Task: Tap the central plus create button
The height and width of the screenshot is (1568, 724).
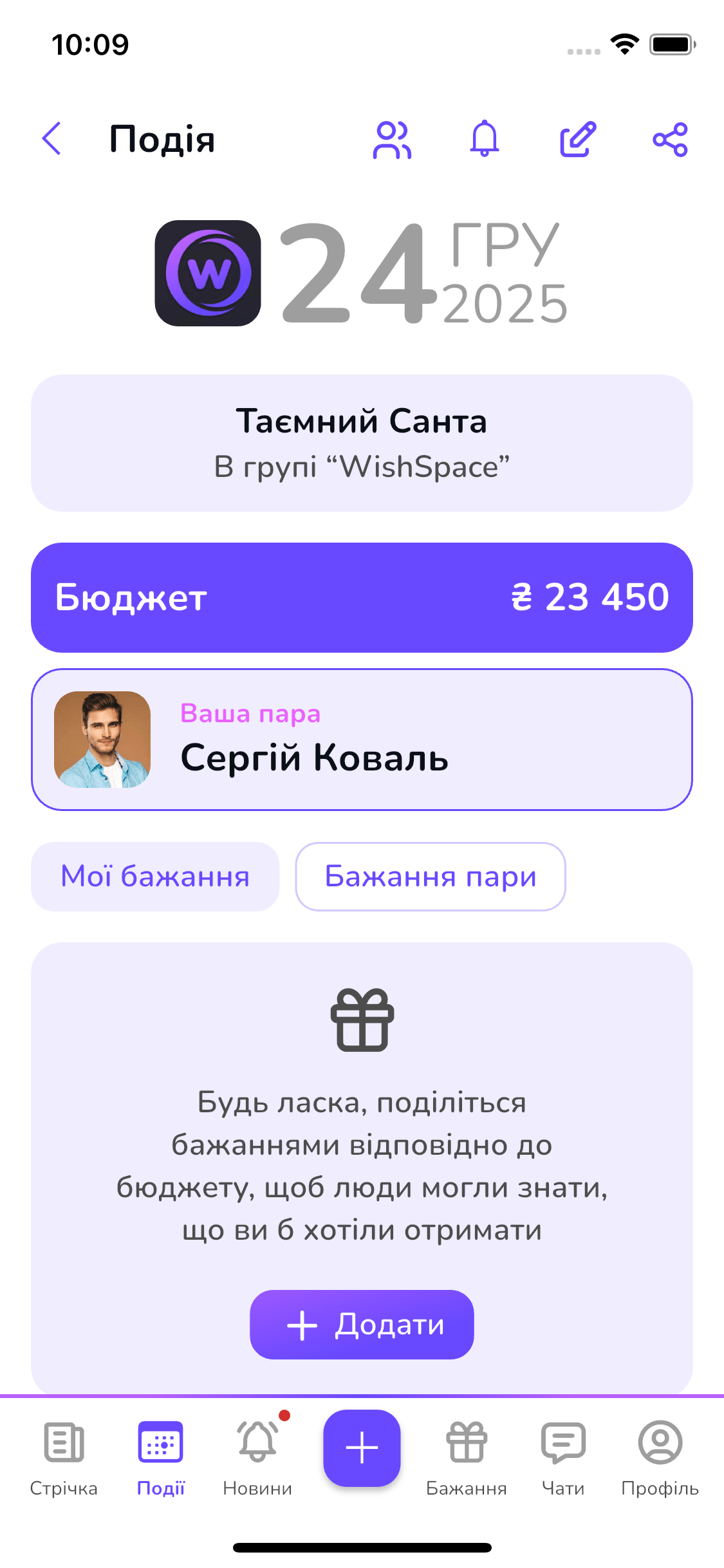Action: 362,1448
